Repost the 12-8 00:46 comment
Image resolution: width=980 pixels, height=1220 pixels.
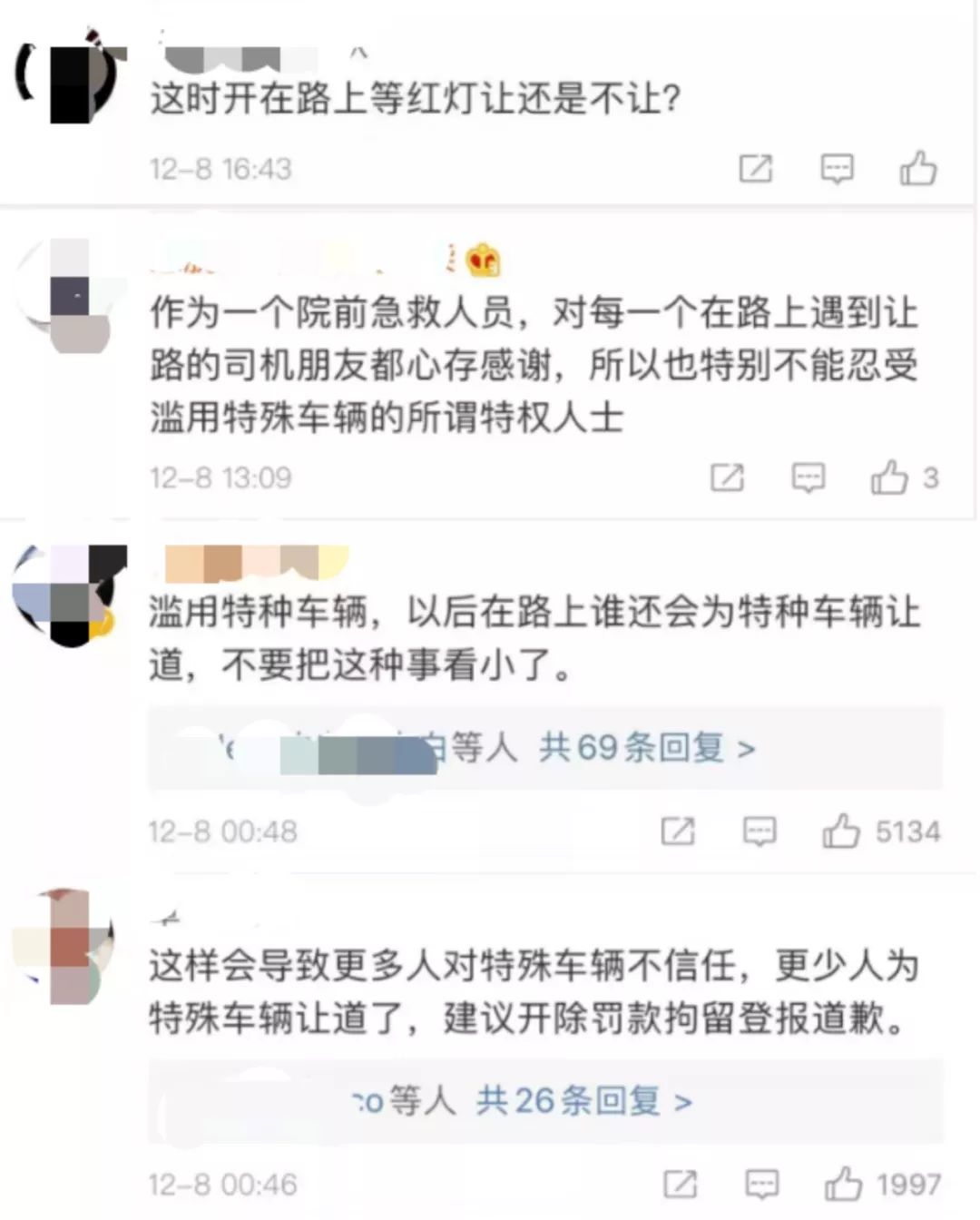pos(681,1185)
